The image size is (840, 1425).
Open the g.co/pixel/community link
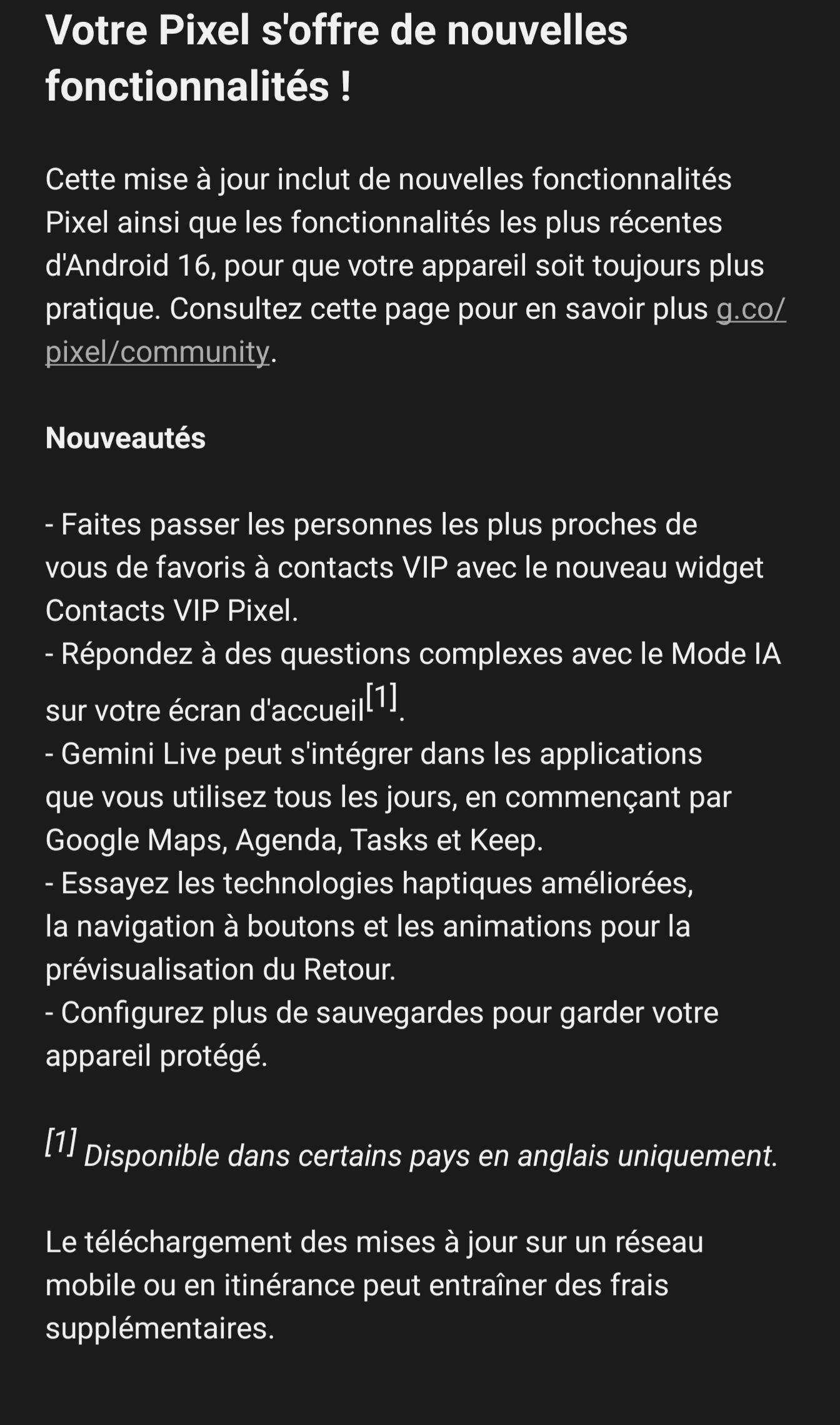157,352
